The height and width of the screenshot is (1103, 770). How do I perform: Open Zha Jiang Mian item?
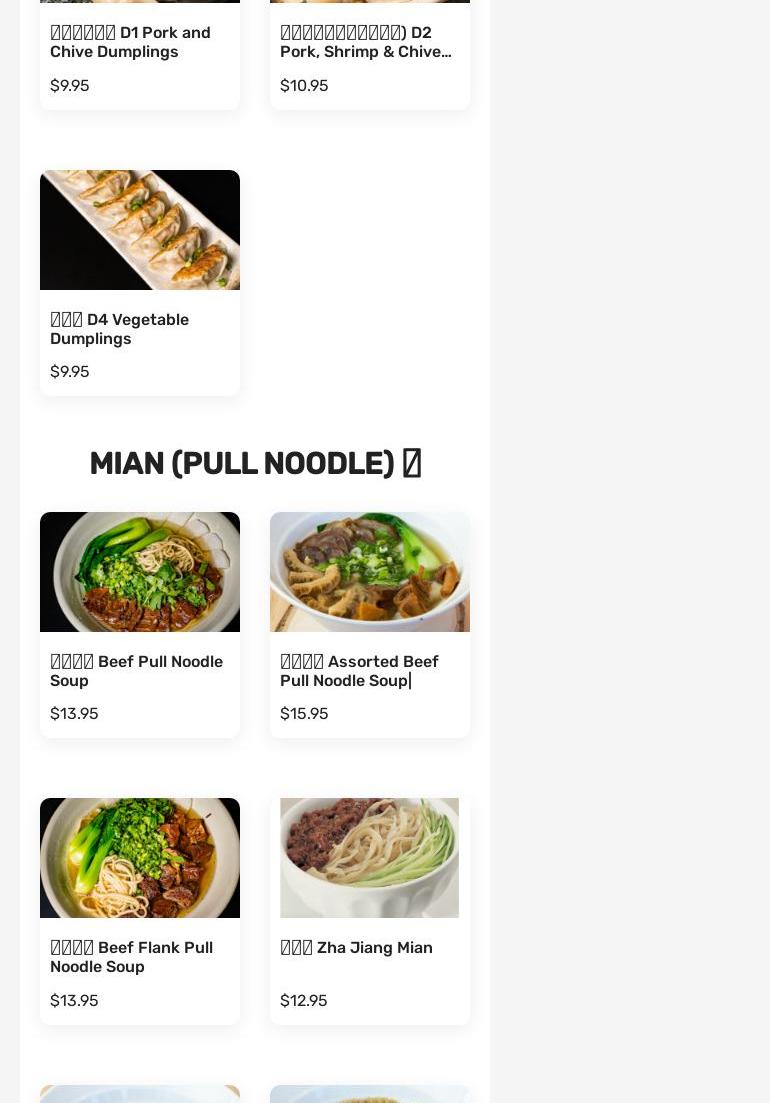point(369,910)
